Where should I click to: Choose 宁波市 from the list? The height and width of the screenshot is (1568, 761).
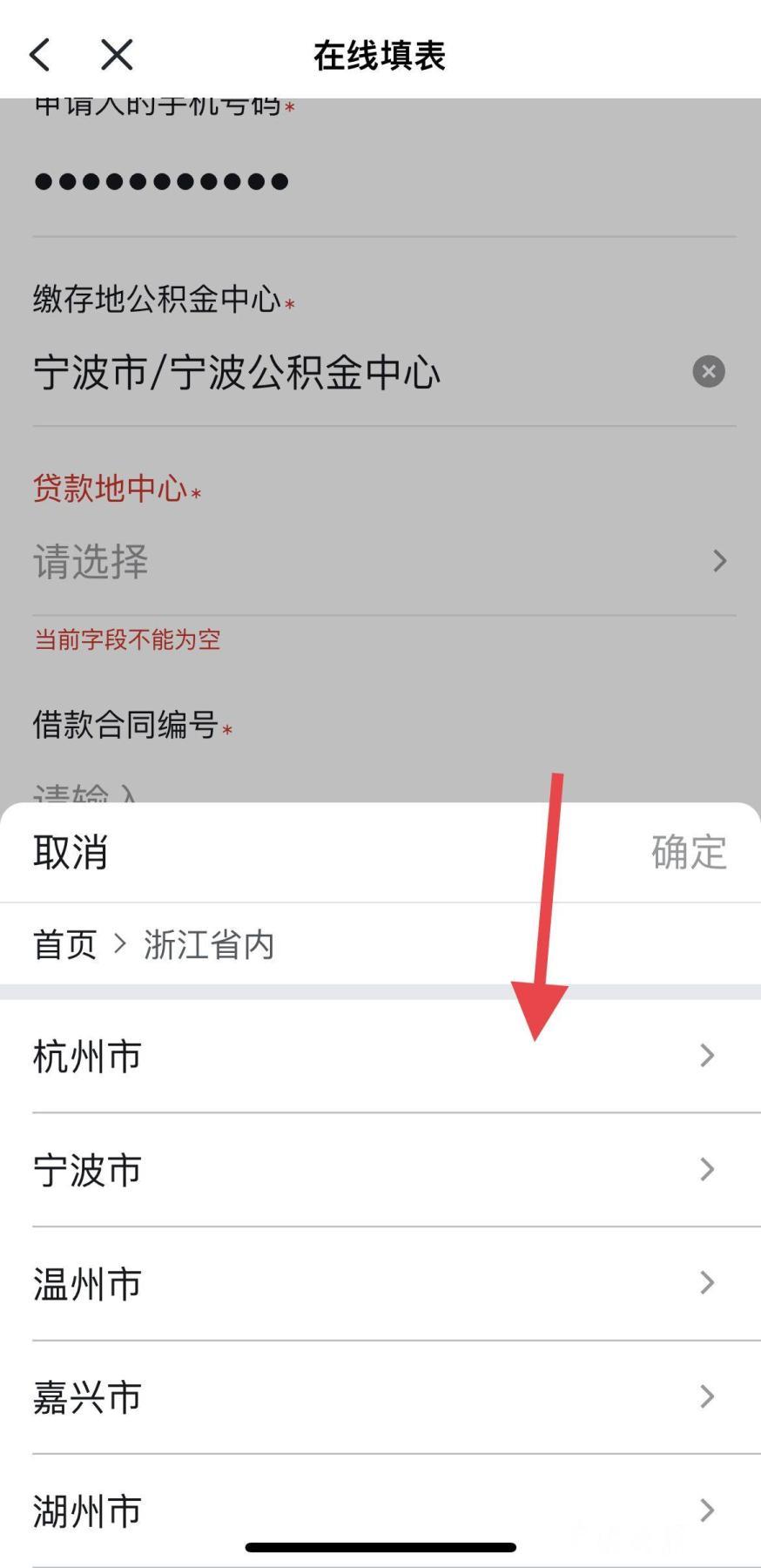380,1170
